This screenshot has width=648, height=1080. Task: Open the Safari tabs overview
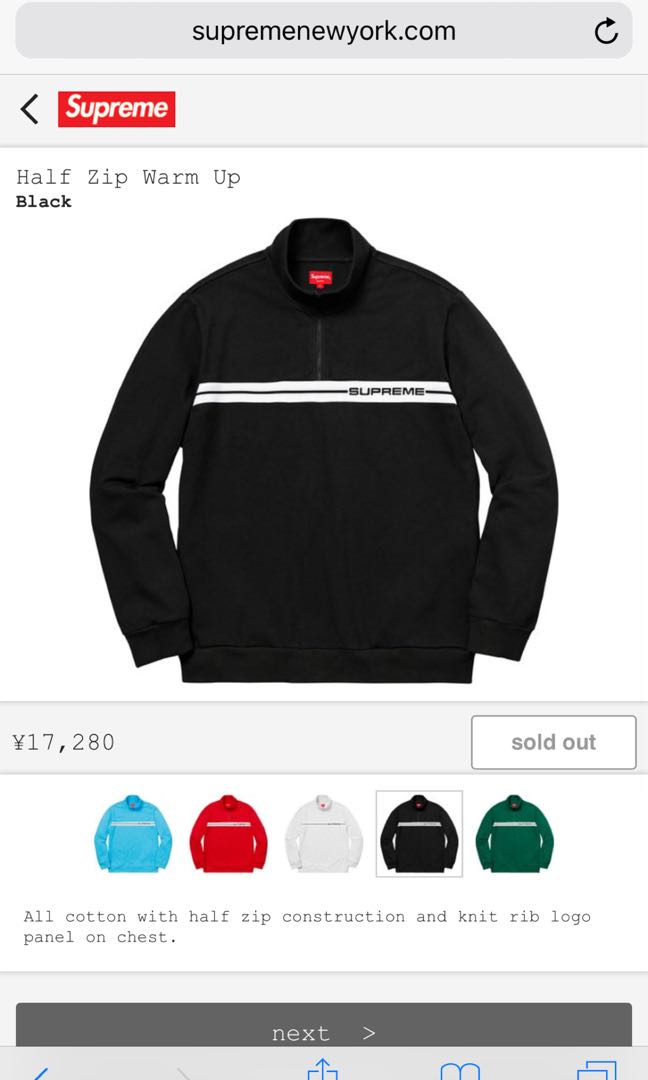[x=596, y=1071]
